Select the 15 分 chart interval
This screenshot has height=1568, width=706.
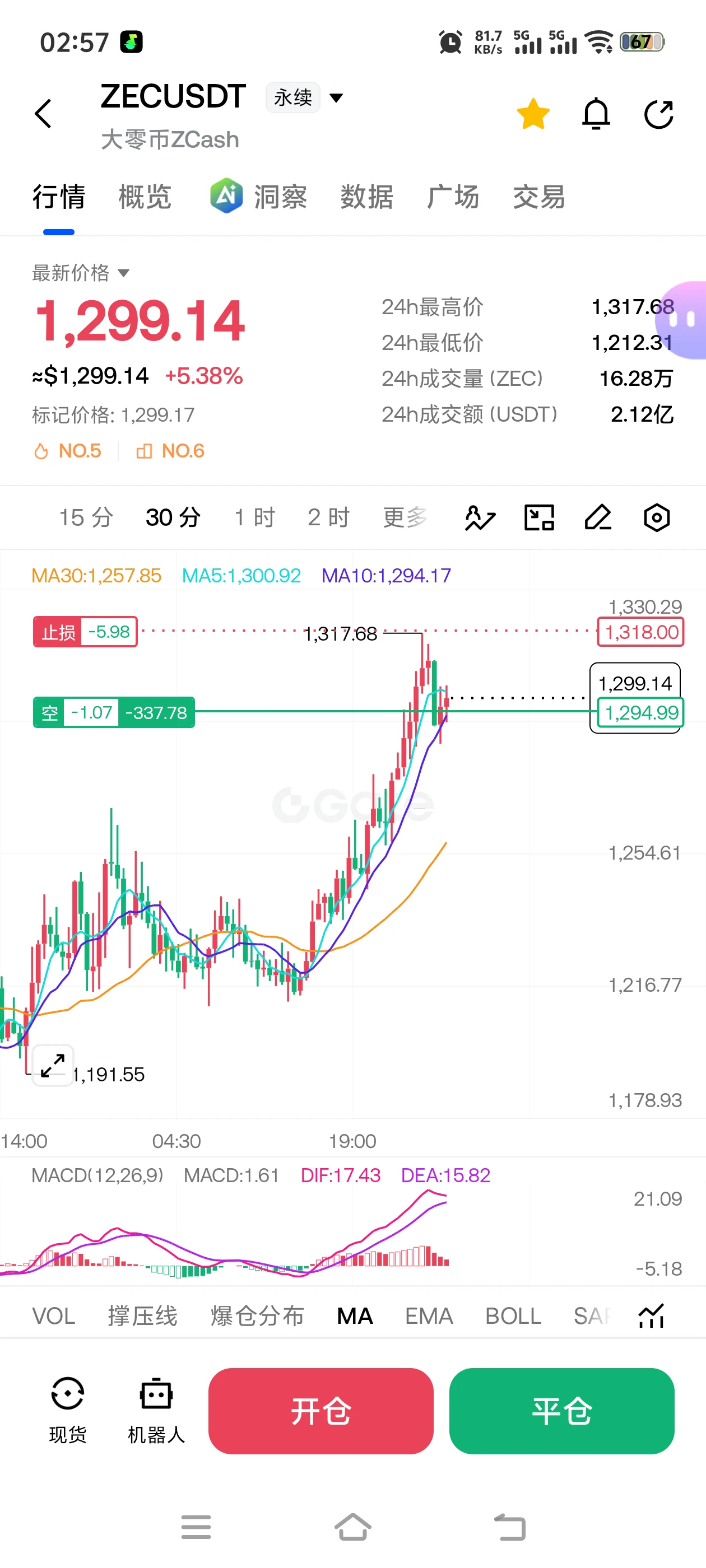click(x=86, y=517)
